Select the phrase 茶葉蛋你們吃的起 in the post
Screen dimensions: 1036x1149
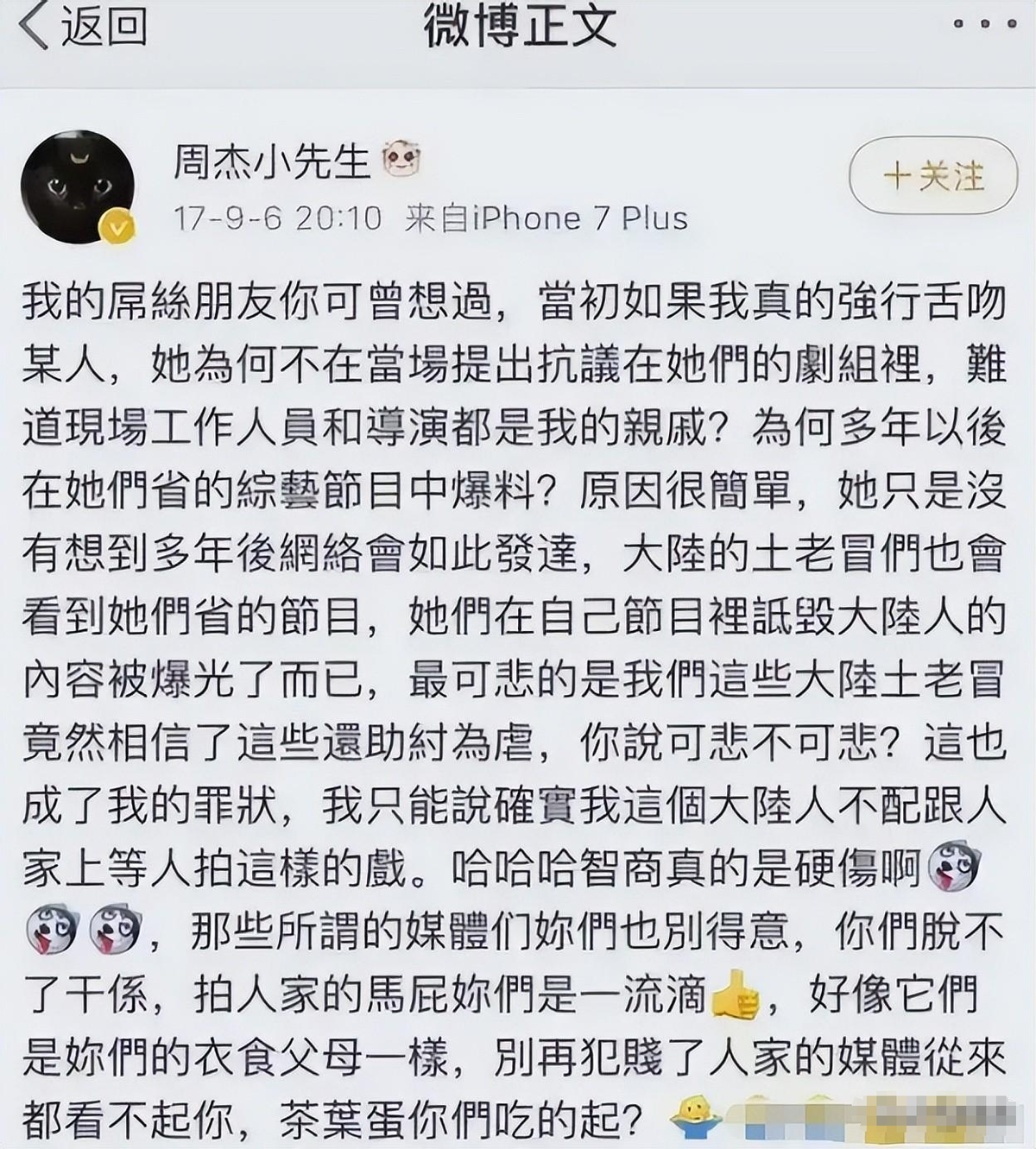pos(440,1116)
